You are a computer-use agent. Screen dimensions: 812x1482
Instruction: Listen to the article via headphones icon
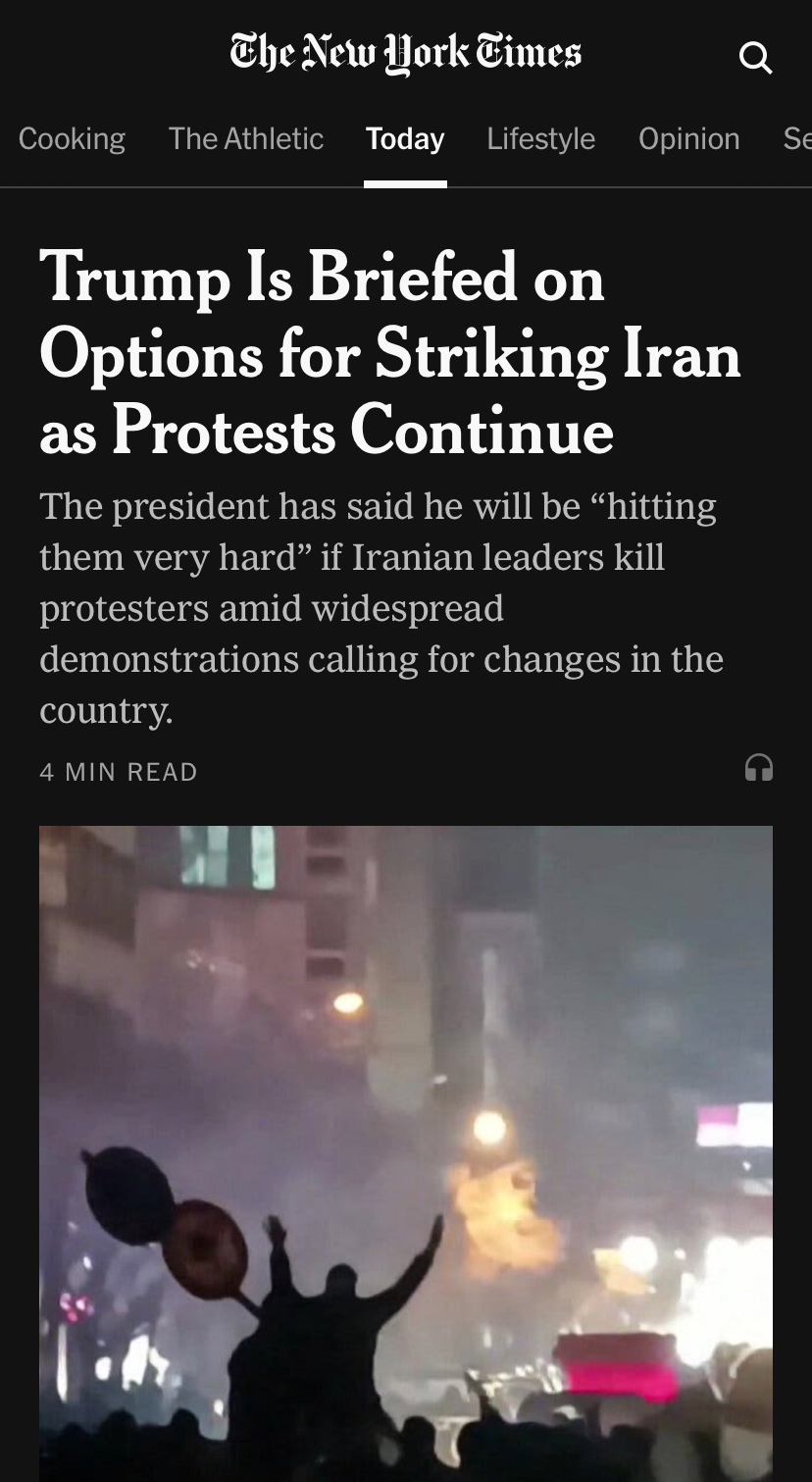[758, 768]
